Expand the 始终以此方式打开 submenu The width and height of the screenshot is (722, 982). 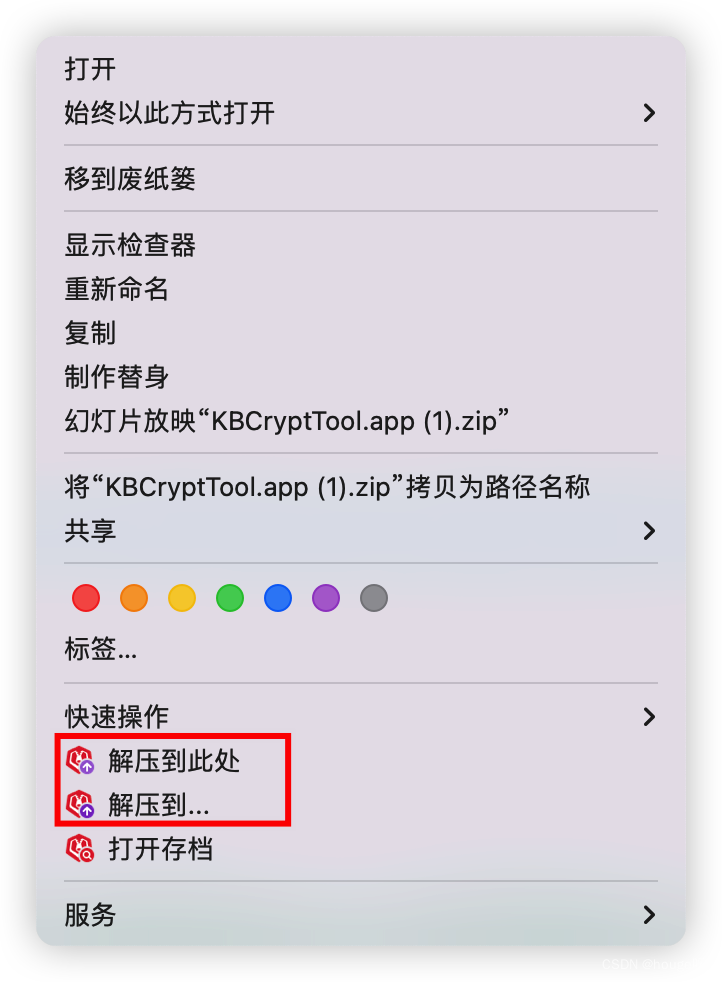coord(170,113)
